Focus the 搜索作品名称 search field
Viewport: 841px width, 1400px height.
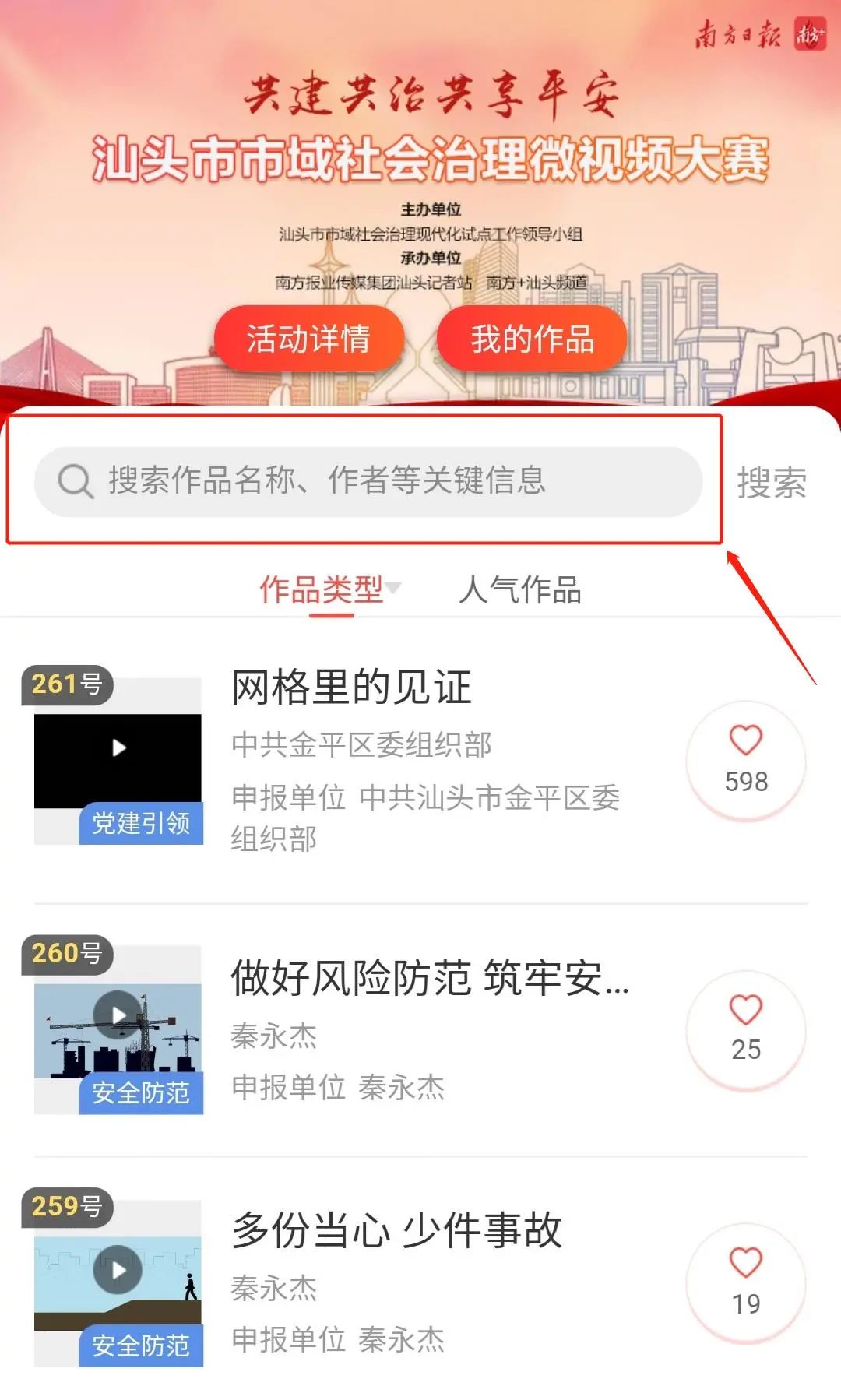point(368,481)
